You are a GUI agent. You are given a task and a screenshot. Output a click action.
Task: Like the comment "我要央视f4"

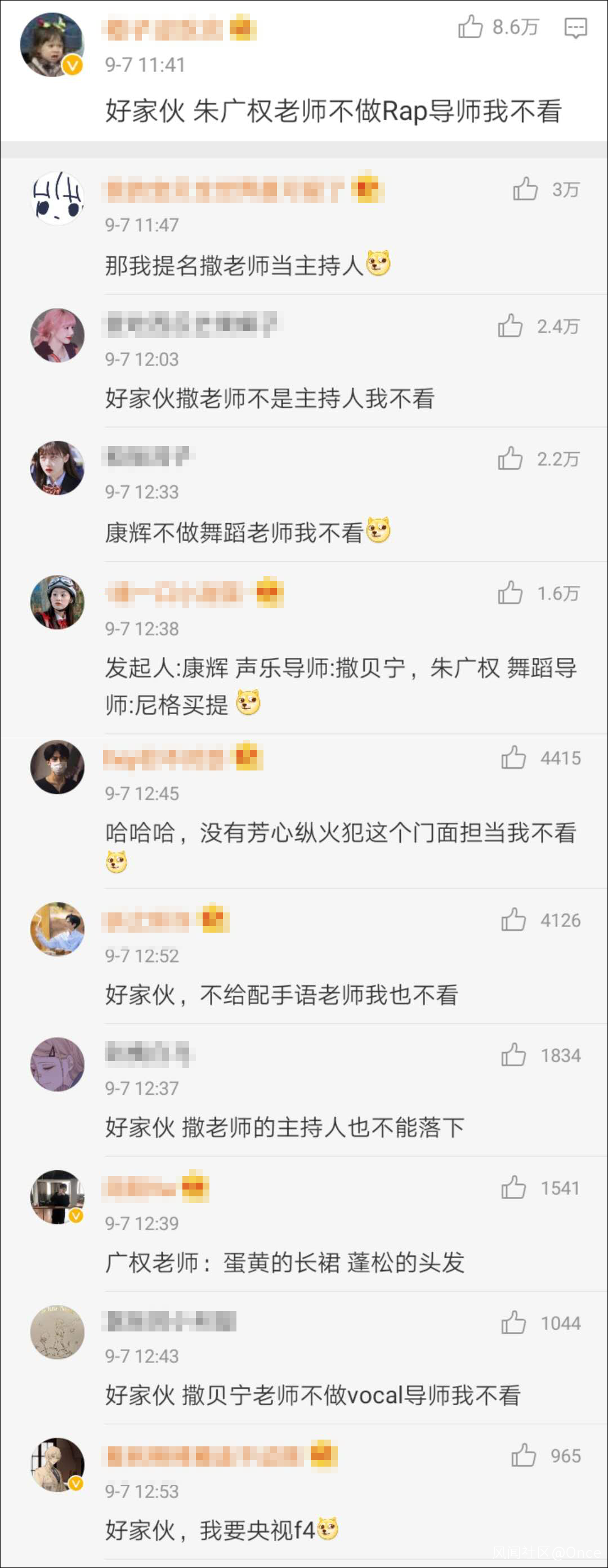524,1455
